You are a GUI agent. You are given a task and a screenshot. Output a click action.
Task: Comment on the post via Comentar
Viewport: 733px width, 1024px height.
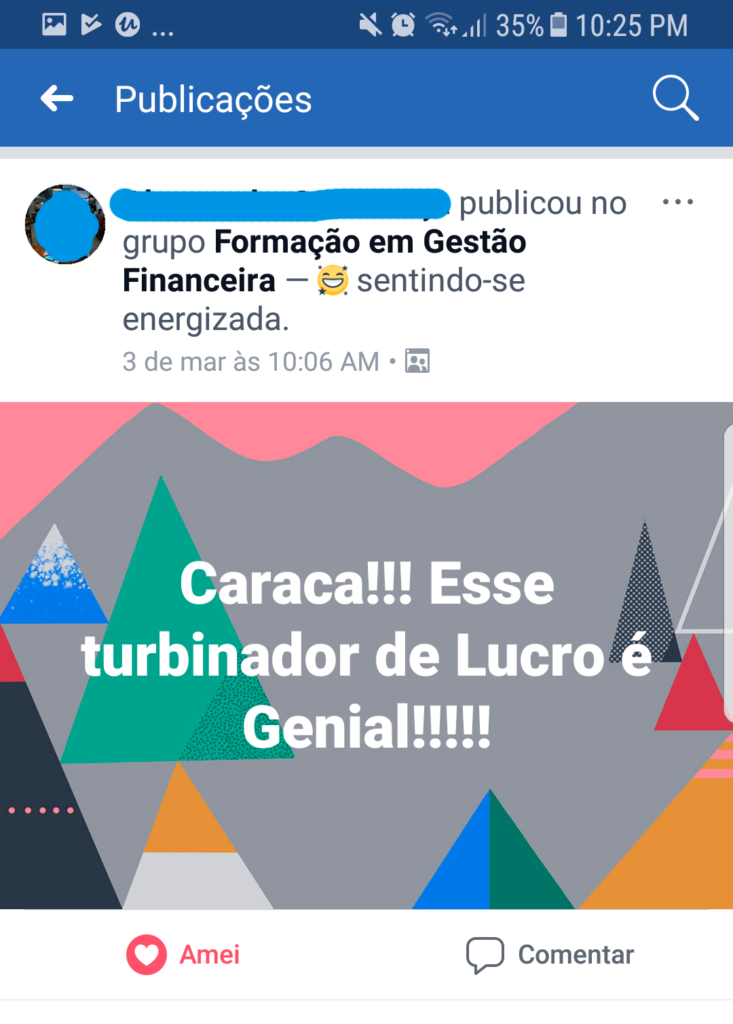551,955
